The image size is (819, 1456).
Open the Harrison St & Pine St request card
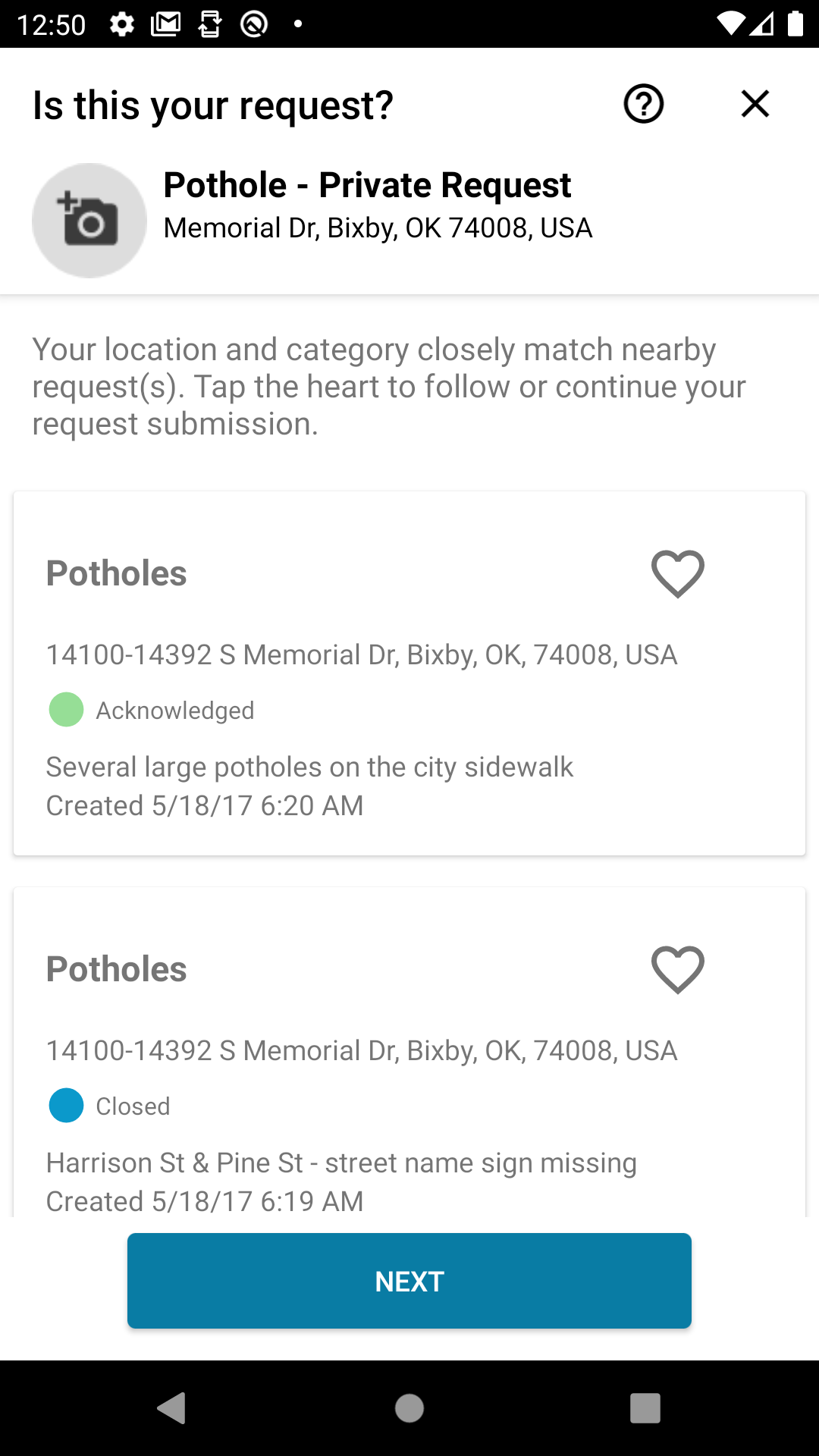click(409, 1053)
